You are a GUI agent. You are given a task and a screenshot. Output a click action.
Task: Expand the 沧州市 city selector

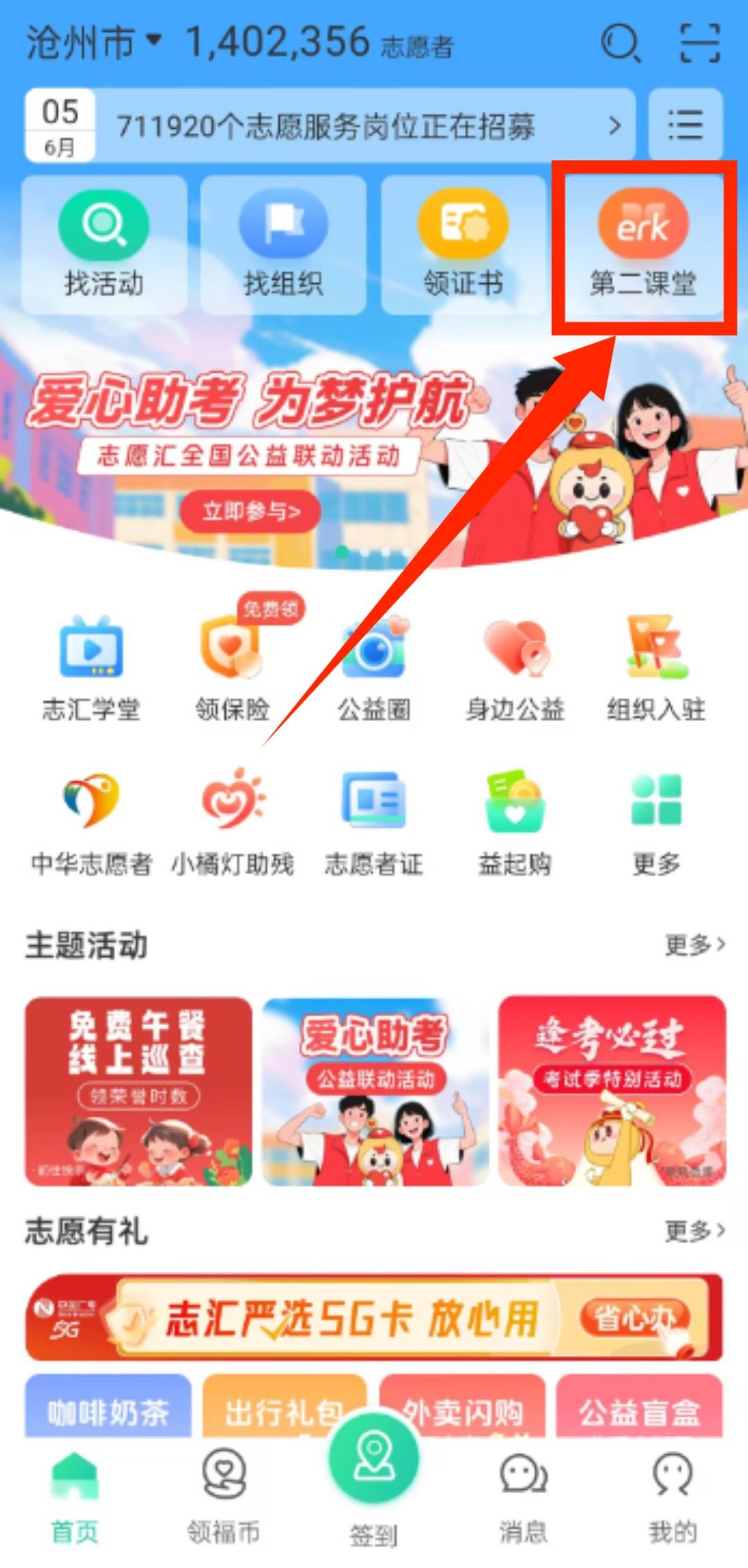(x=93, y=43)
